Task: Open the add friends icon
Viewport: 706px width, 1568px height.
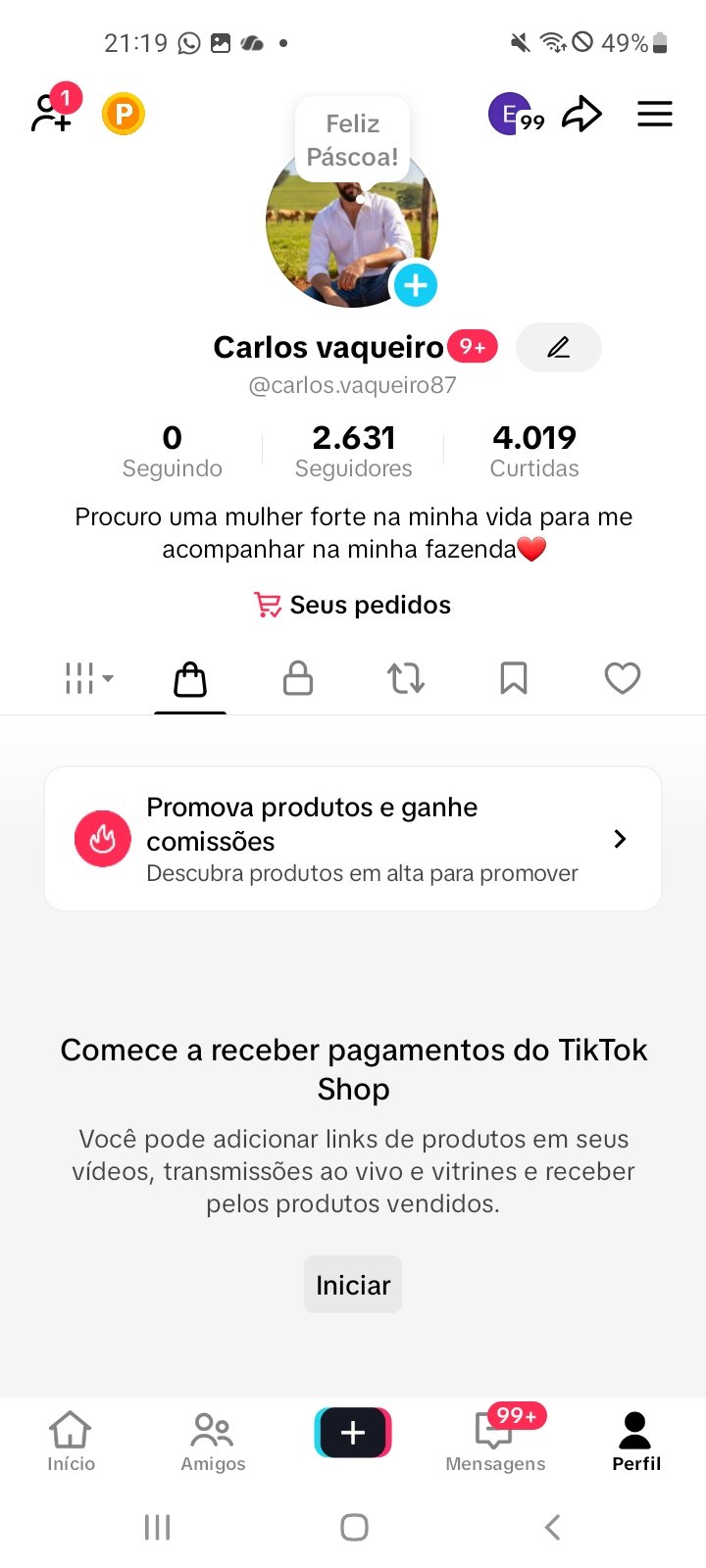Action: [51, 114]
